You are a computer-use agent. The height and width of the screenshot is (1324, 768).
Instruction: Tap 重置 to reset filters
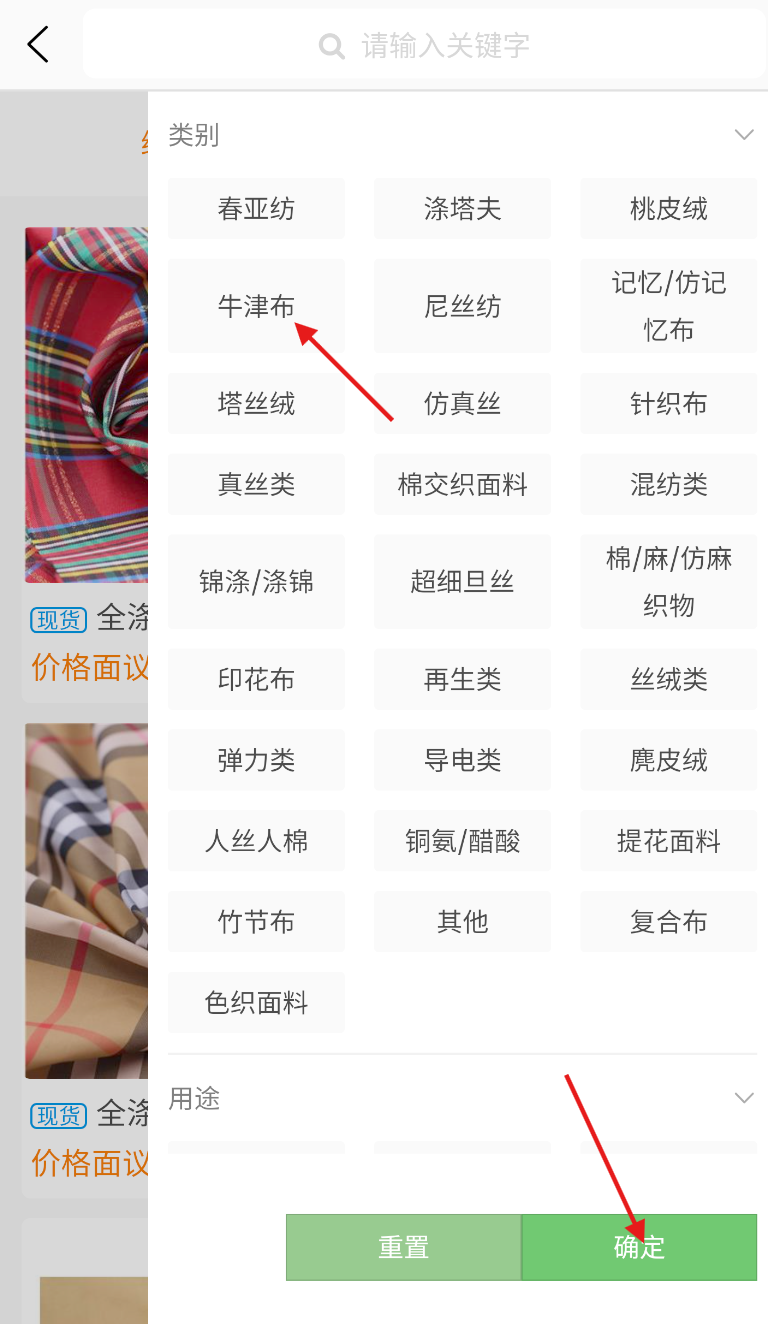[x=403, y=1247]
